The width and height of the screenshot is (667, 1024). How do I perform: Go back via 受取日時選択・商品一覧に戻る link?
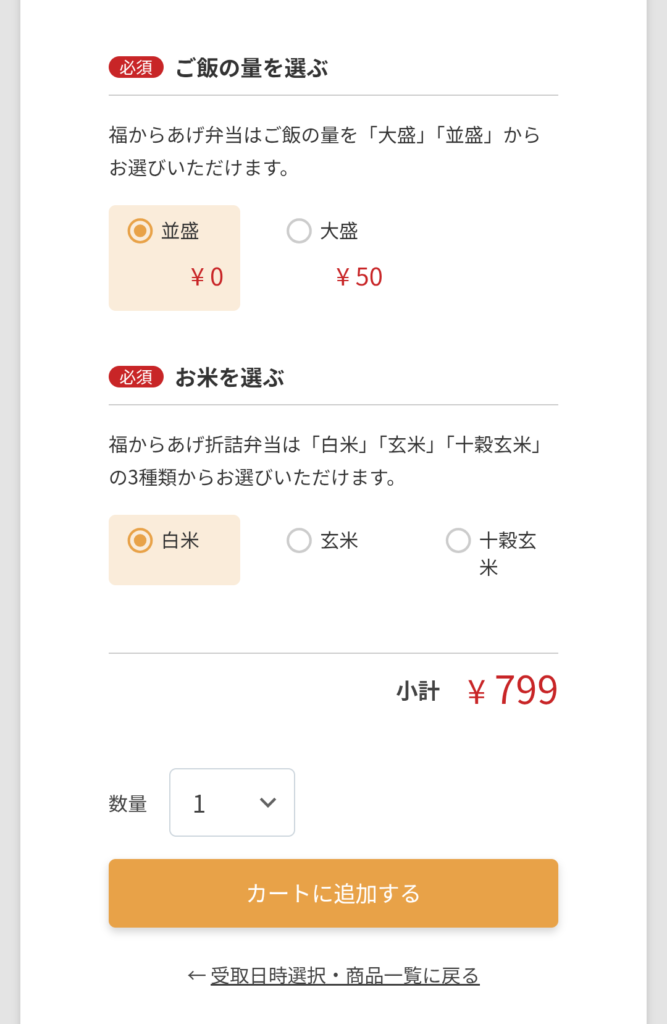pyautogui.click(x=344, y=975)
